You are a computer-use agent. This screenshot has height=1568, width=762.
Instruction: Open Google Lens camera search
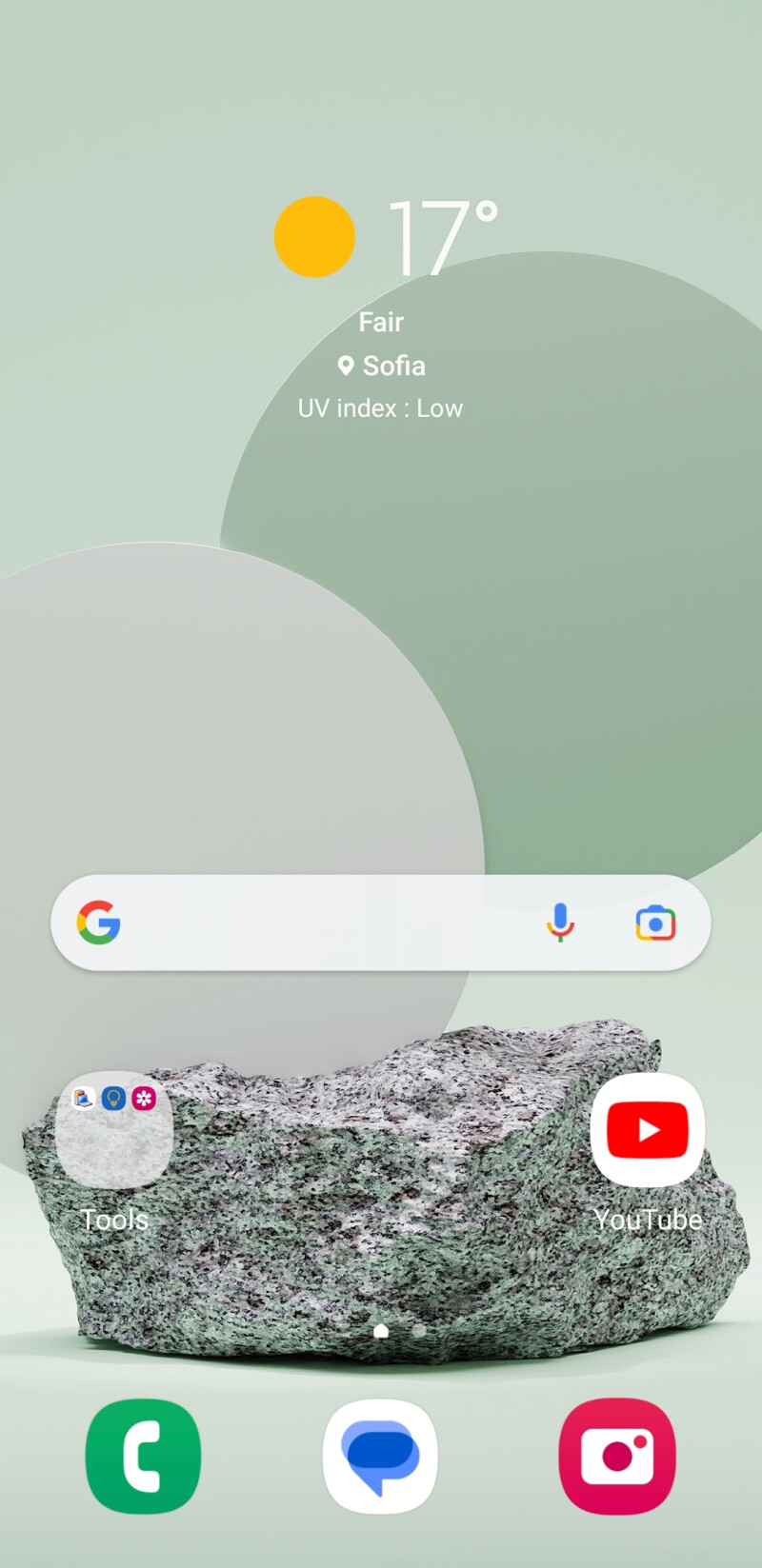(x=655, y=923)
